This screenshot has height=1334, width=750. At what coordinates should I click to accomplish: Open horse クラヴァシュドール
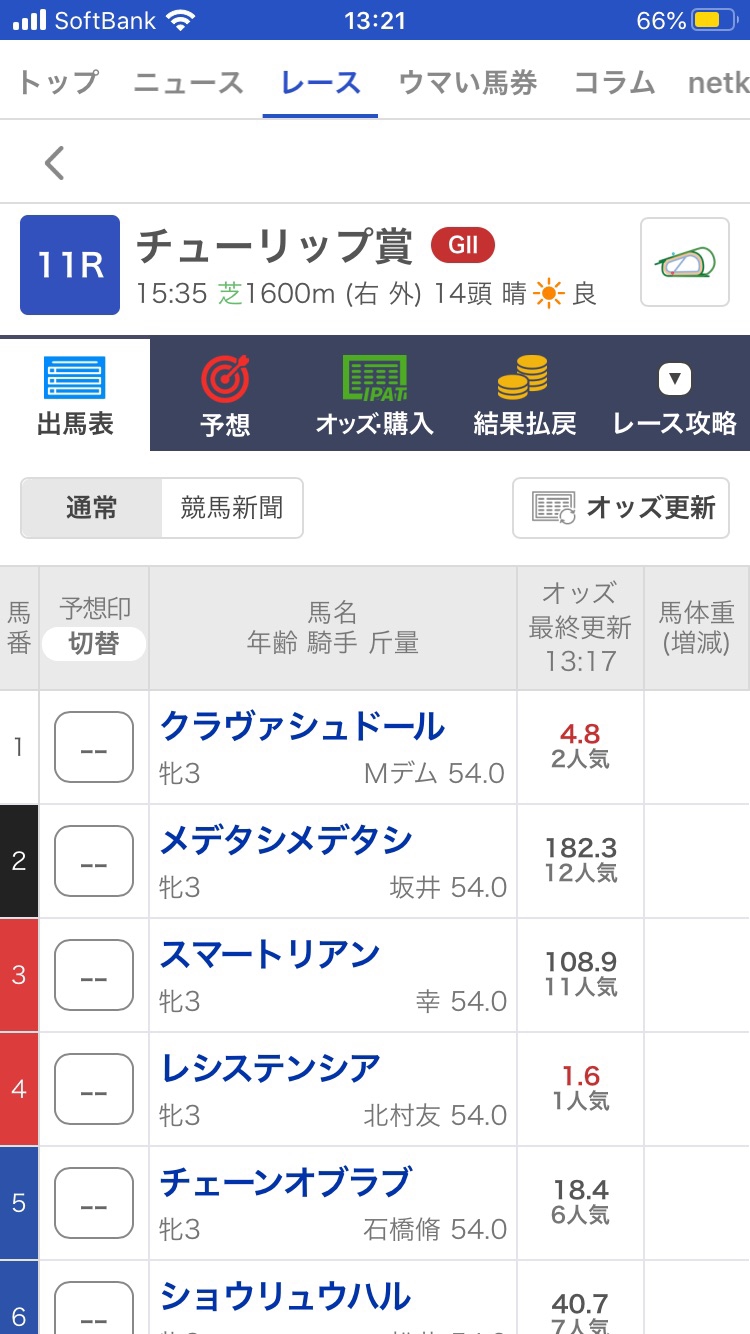click(x=302, y=727)
